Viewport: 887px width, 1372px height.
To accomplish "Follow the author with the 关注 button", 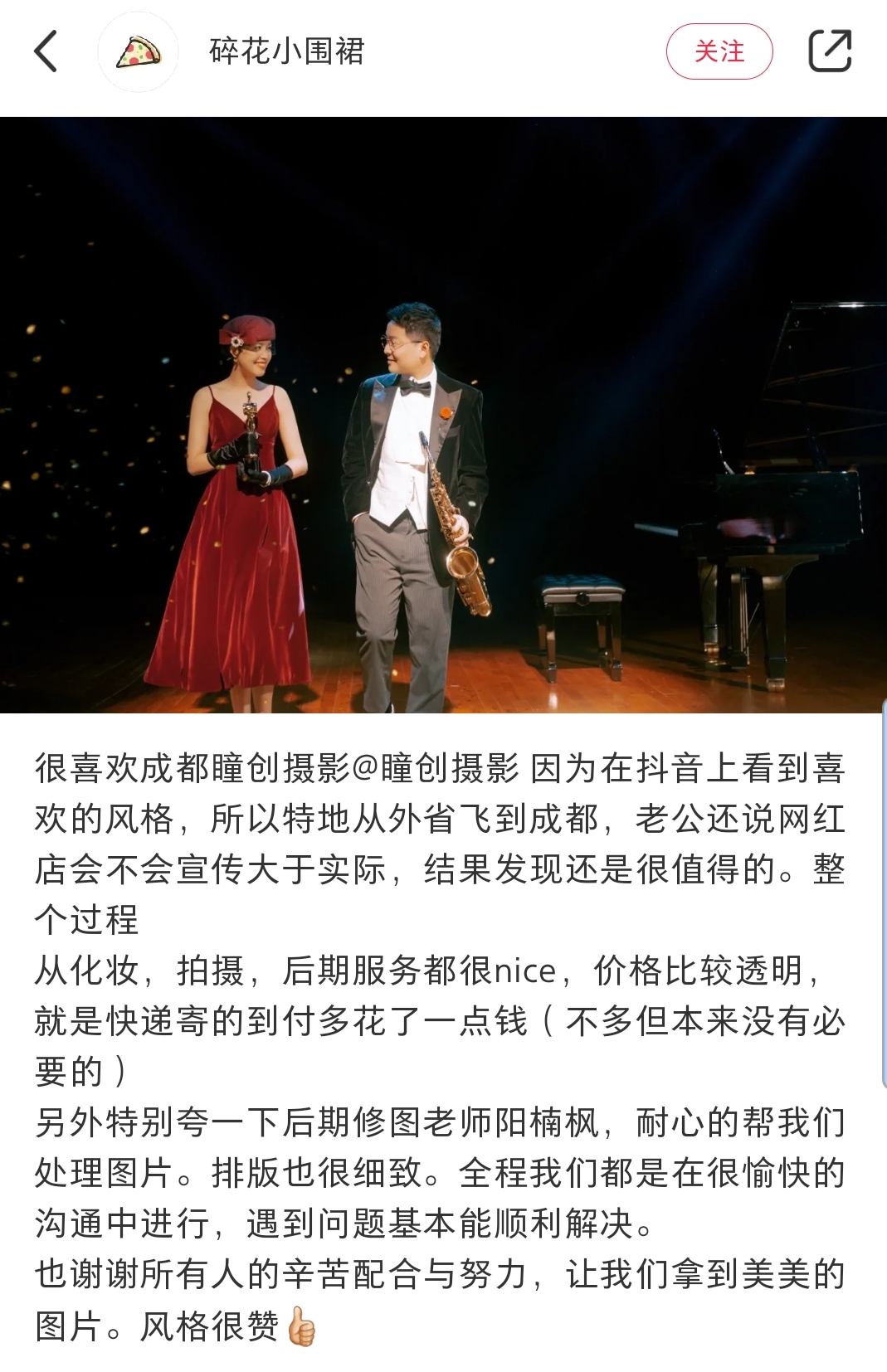I will coord(719,51).
